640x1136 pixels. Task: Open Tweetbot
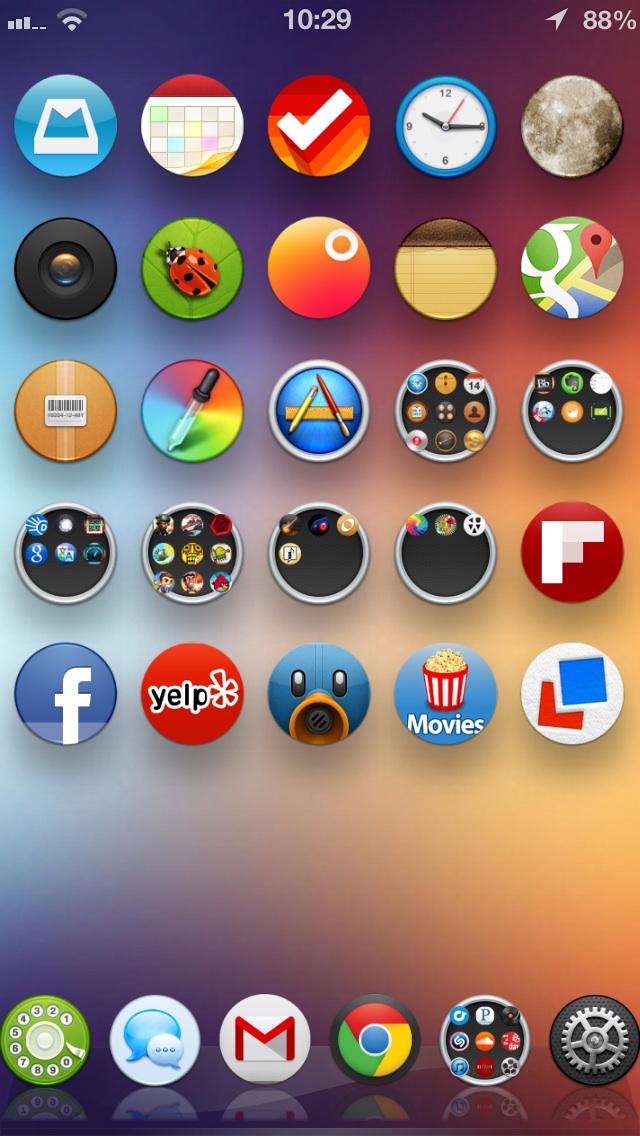point(319,694)
